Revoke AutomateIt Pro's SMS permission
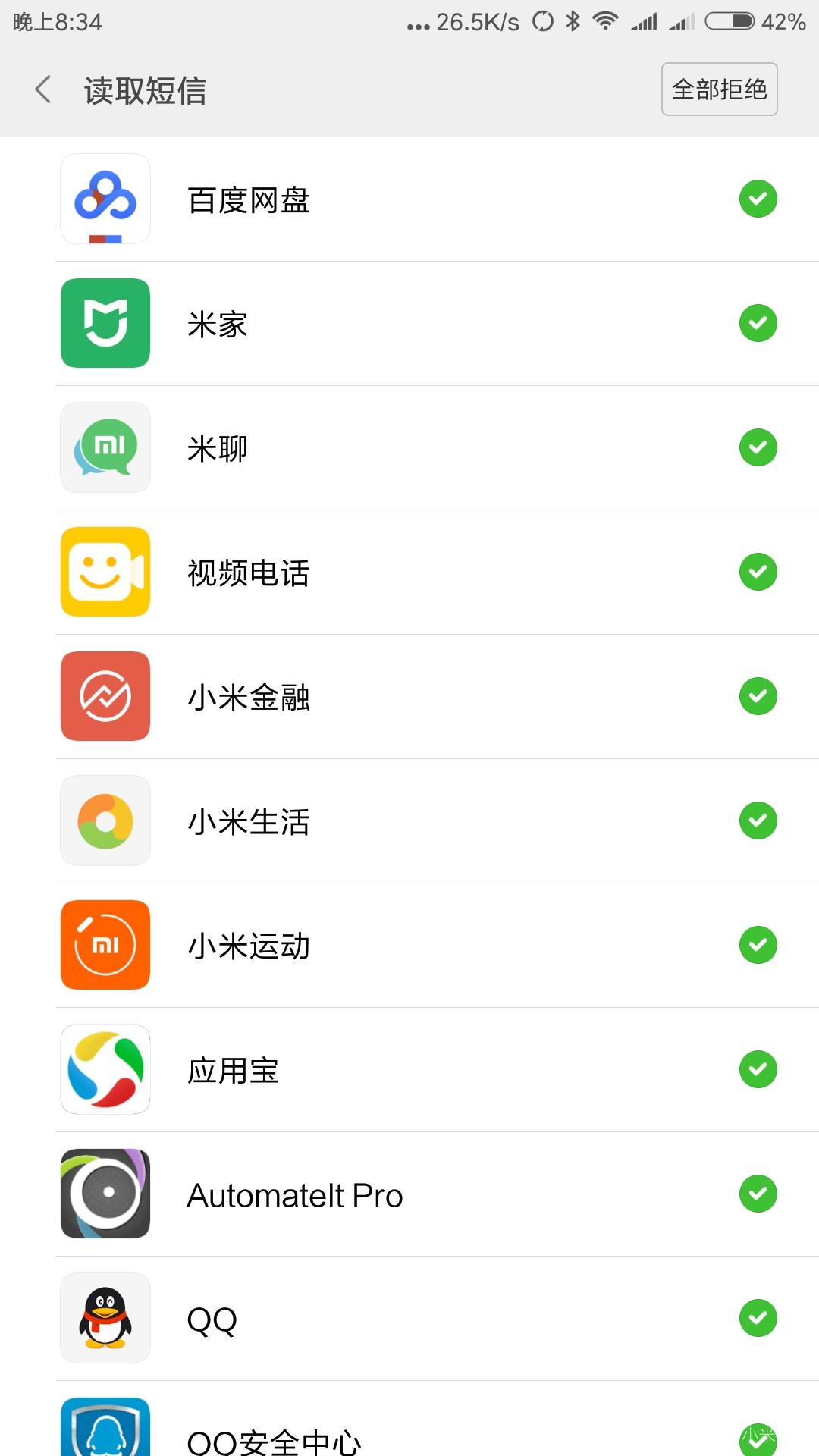The image size is (819, 1456). 758,1193
